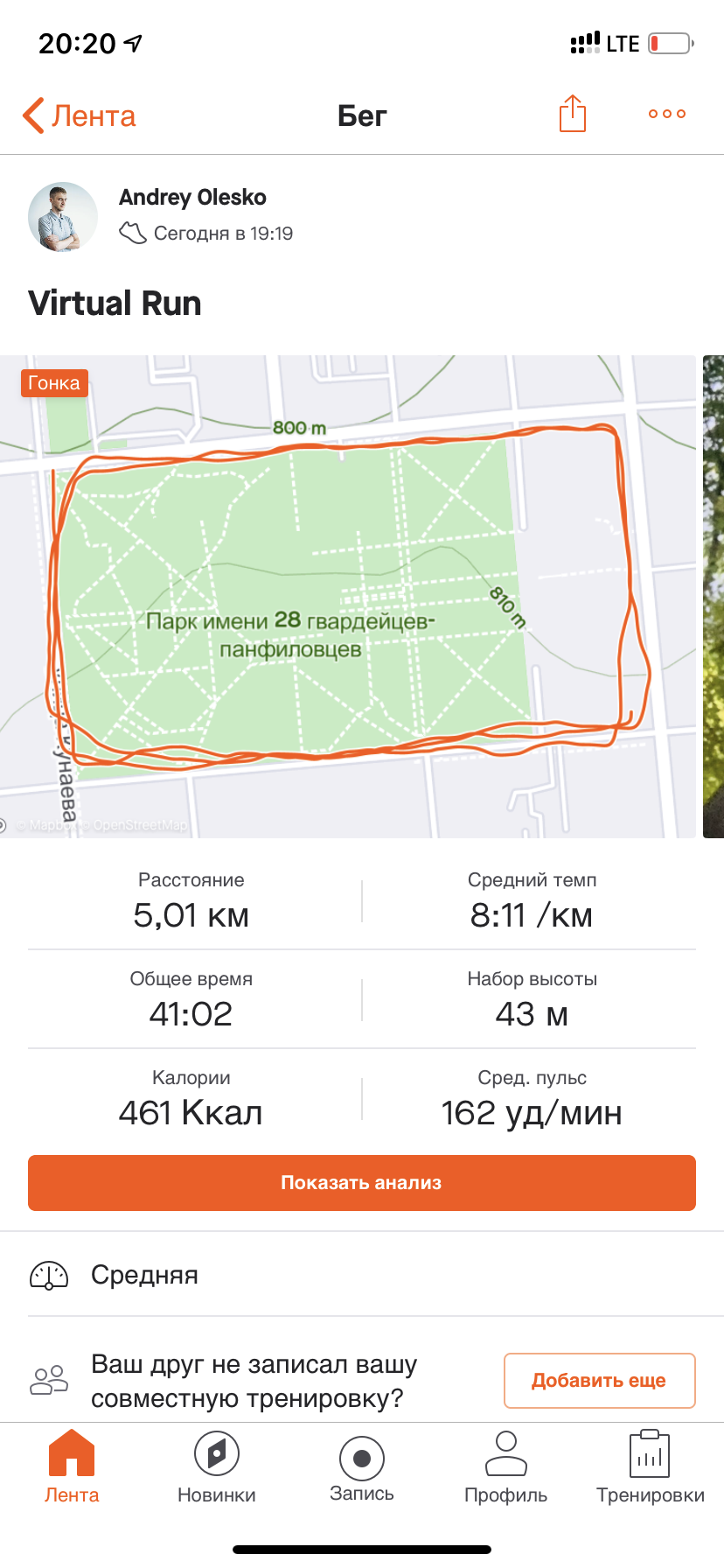
Task: Open the route map of the run
Action: [348, 595]
